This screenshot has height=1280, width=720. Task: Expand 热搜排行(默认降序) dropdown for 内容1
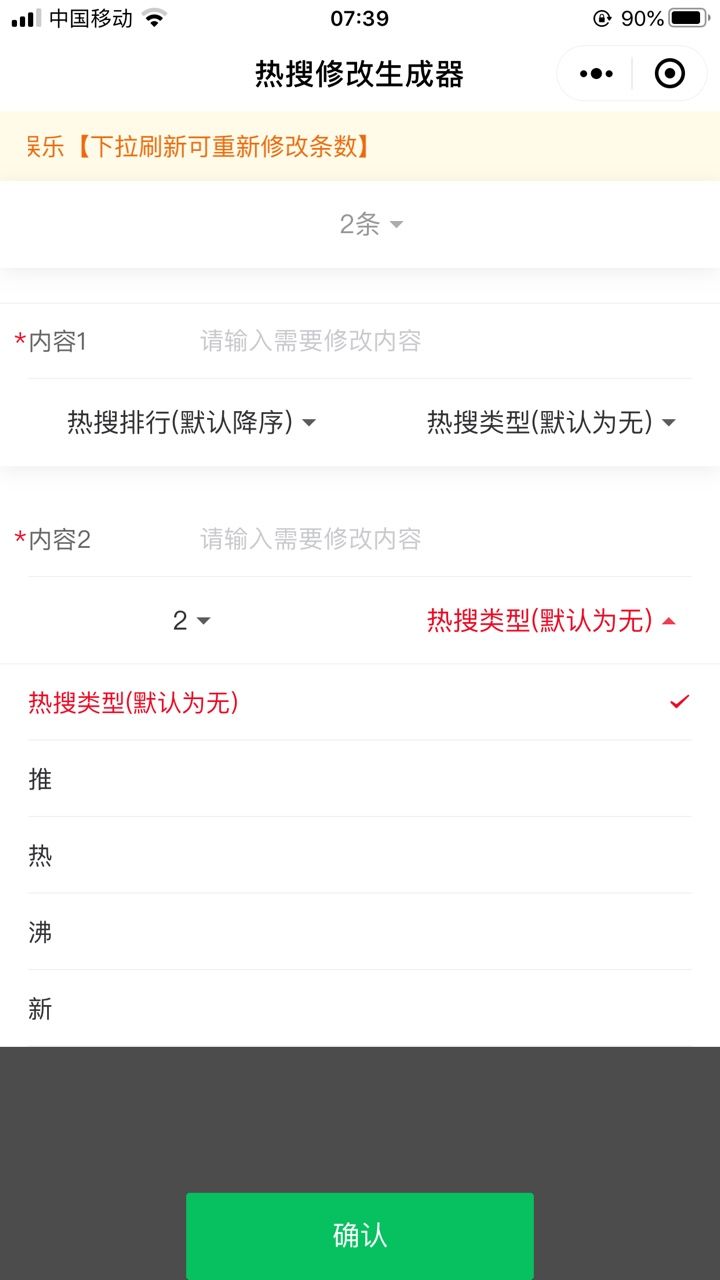click(x=191, y=423)
